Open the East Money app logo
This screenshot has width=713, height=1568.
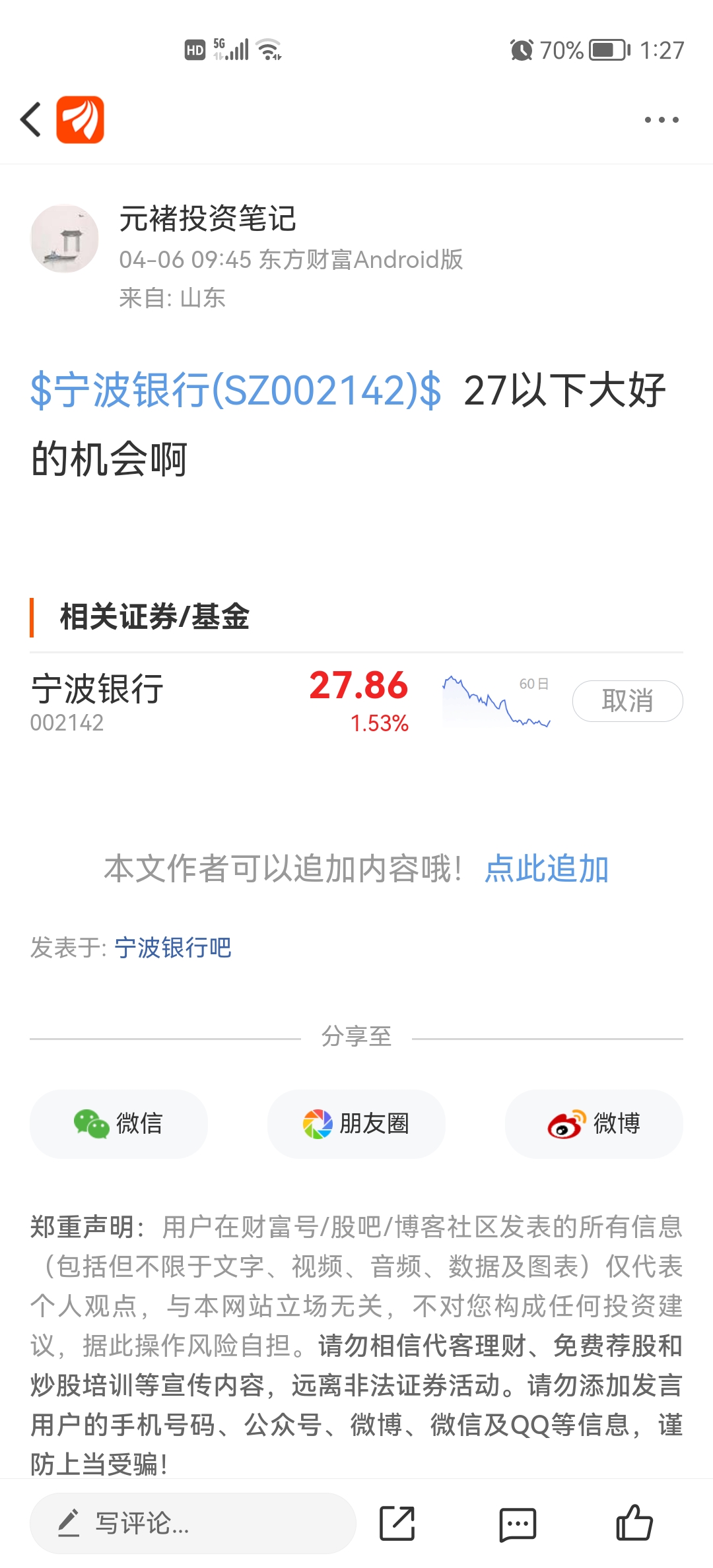(x=78, y=119)
